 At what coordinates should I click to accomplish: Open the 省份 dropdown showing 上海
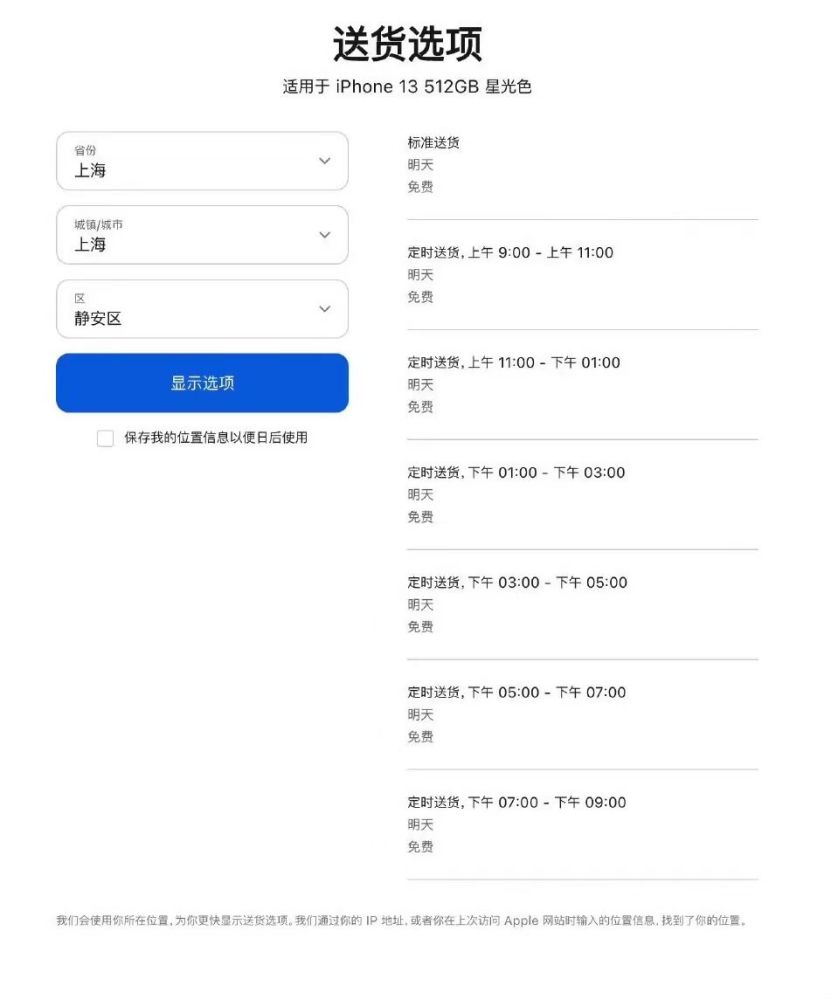[x=202, y=161]
